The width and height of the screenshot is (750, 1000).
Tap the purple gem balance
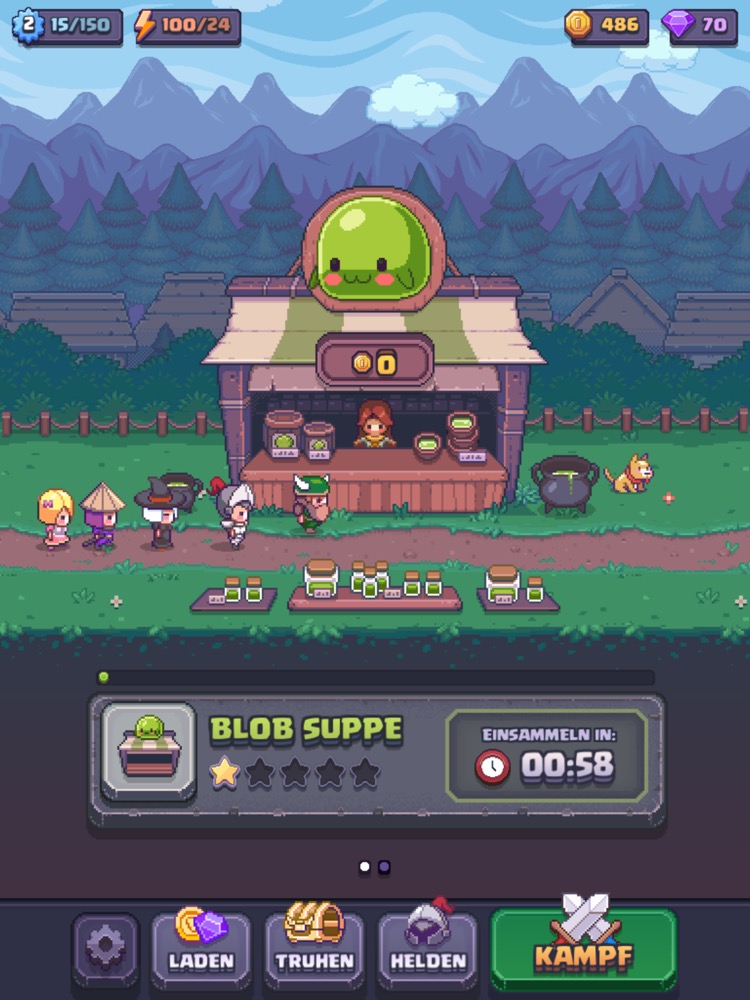click(x=700, y=25)
